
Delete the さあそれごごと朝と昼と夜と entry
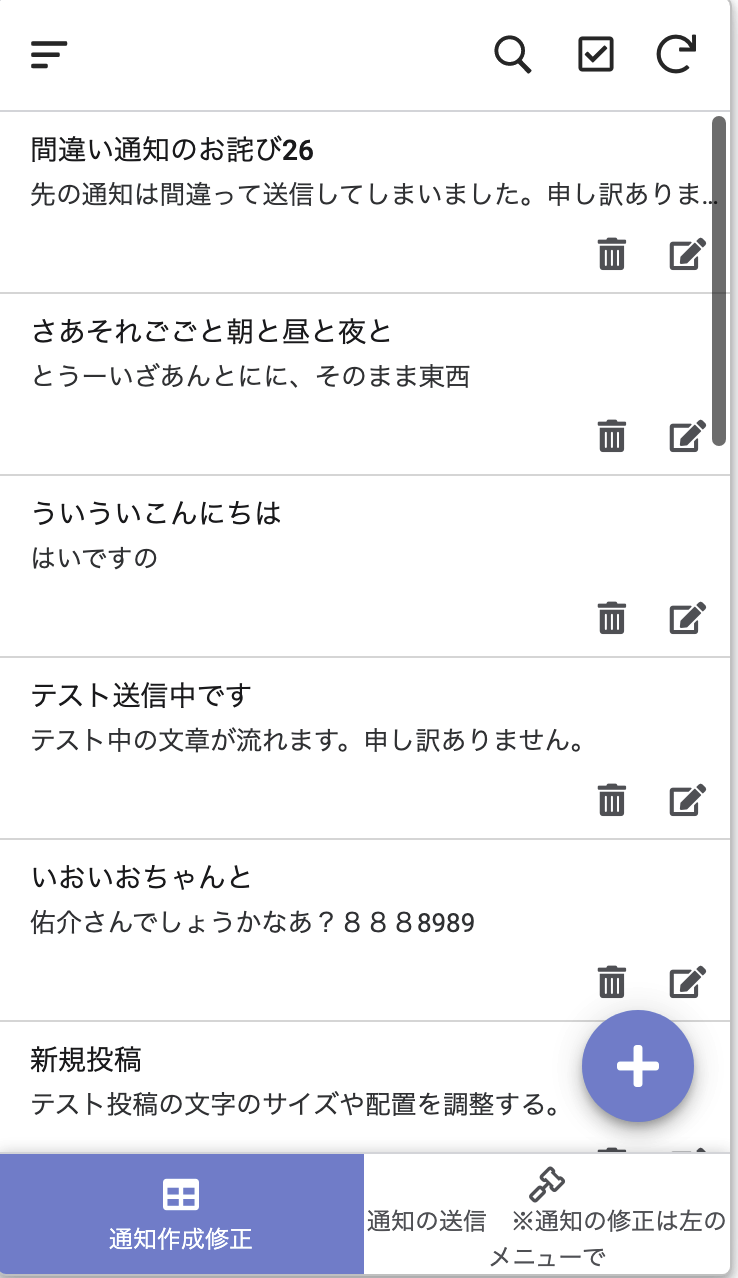point(611,437)
